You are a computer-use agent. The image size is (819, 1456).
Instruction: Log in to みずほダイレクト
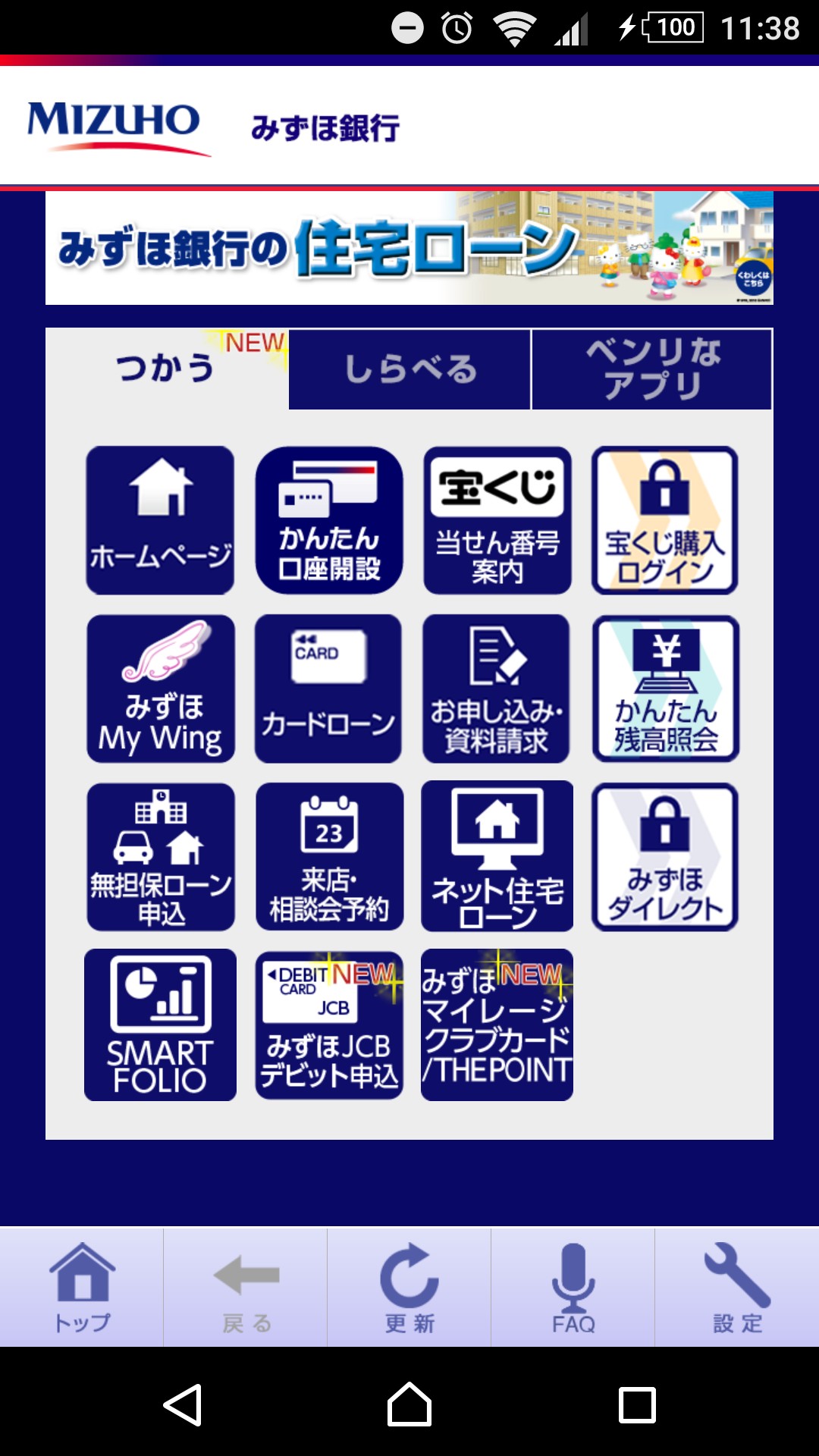click(x=665, y=857)
